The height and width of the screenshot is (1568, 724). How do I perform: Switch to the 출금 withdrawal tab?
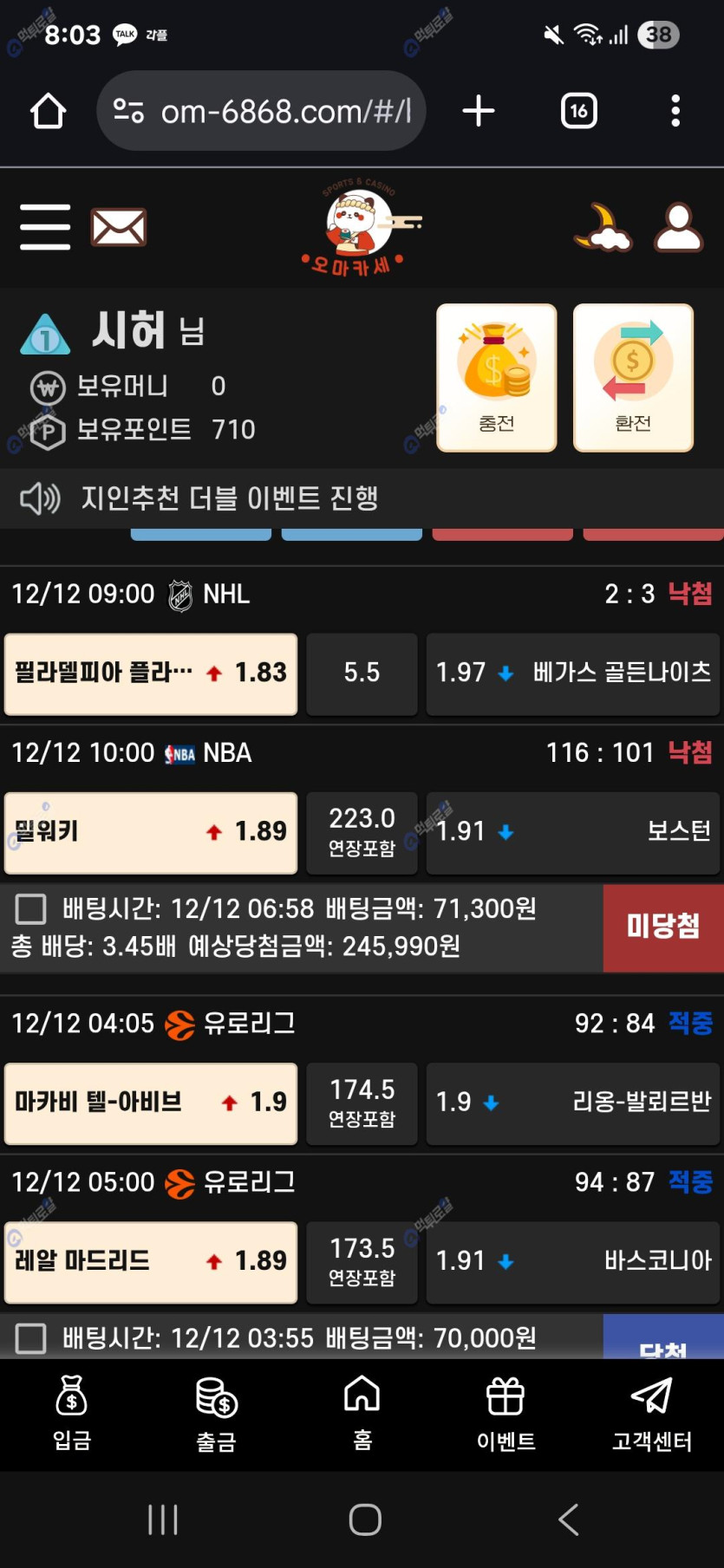tap(217, 1413)
